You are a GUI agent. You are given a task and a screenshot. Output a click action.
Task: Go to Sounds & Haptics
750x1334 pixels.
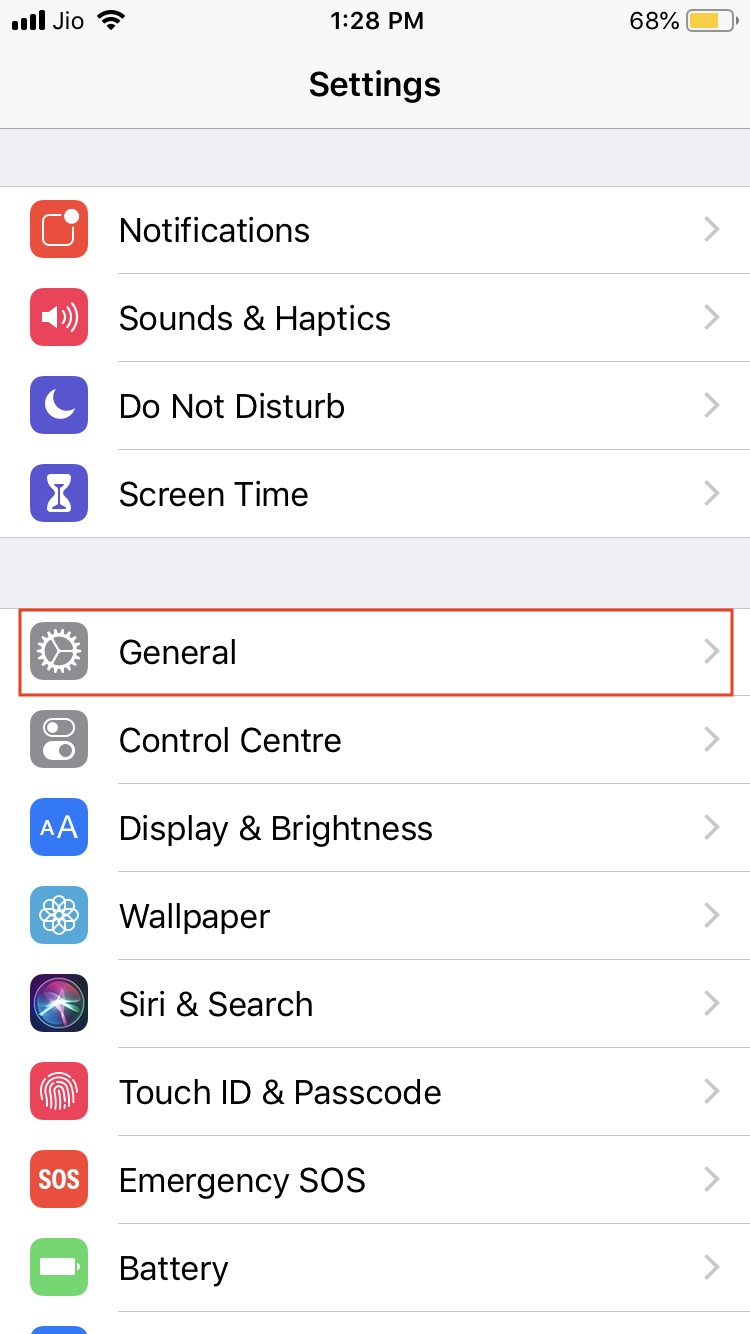tap(375, 318)
